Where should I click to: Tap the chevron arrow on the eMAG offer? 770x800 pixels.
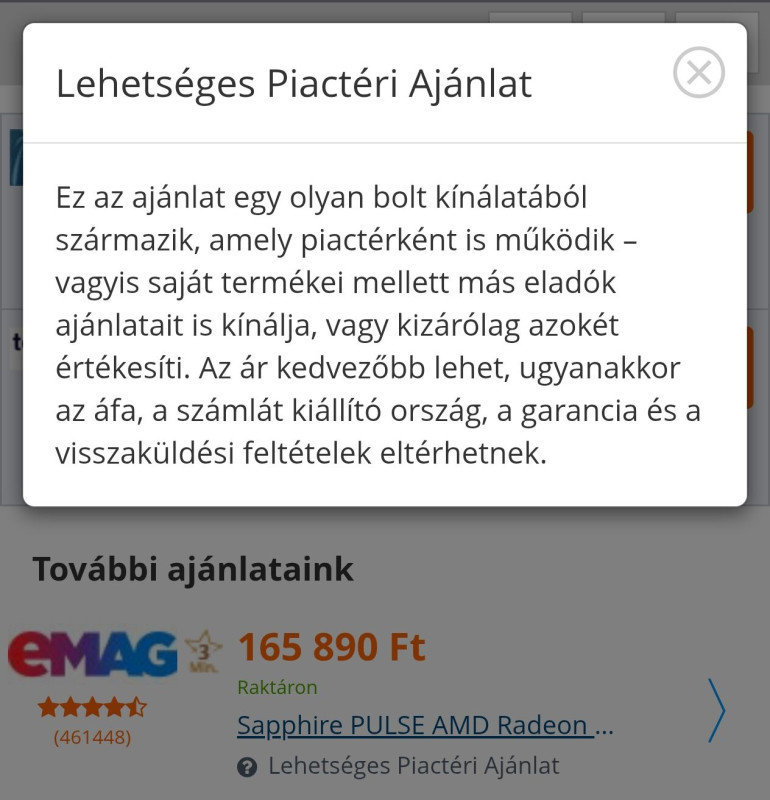pos(716,710)
